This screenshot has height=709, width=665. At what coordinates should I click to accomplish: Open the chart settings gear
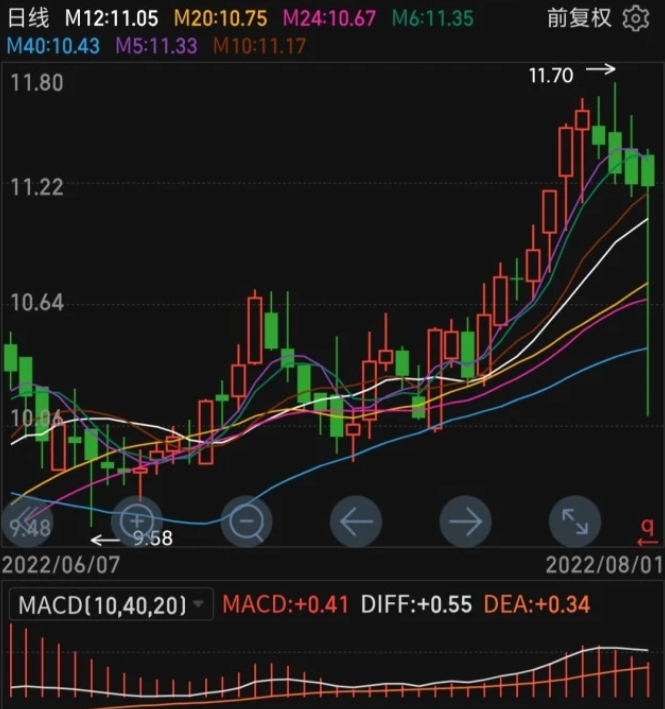click(636, 18)
